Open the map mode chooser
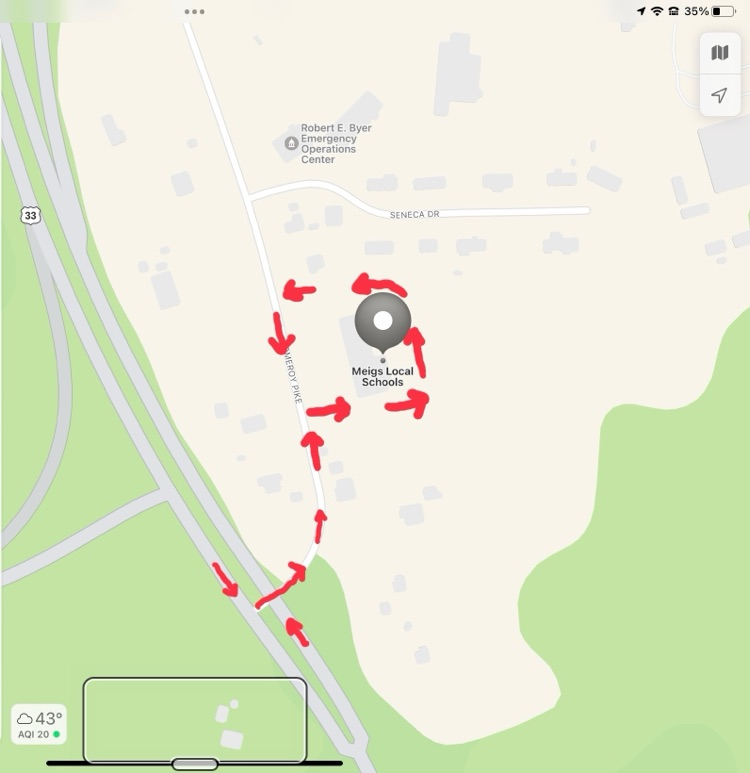750x773 pixels. tap(719, 53)
